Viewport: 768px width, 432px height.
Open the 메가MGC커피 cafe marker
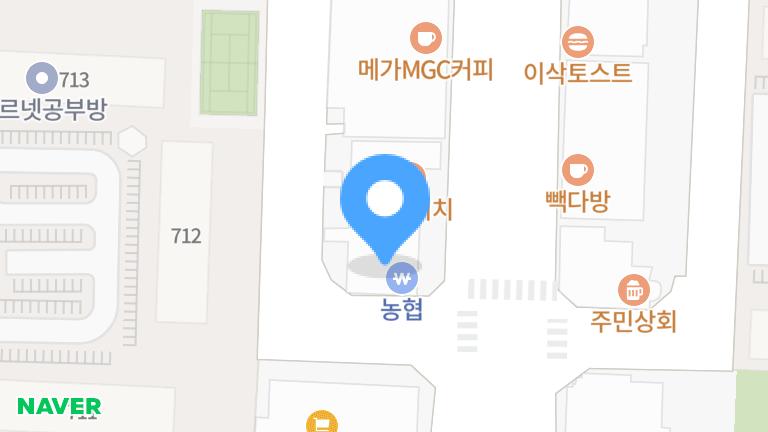coord(426,38)
